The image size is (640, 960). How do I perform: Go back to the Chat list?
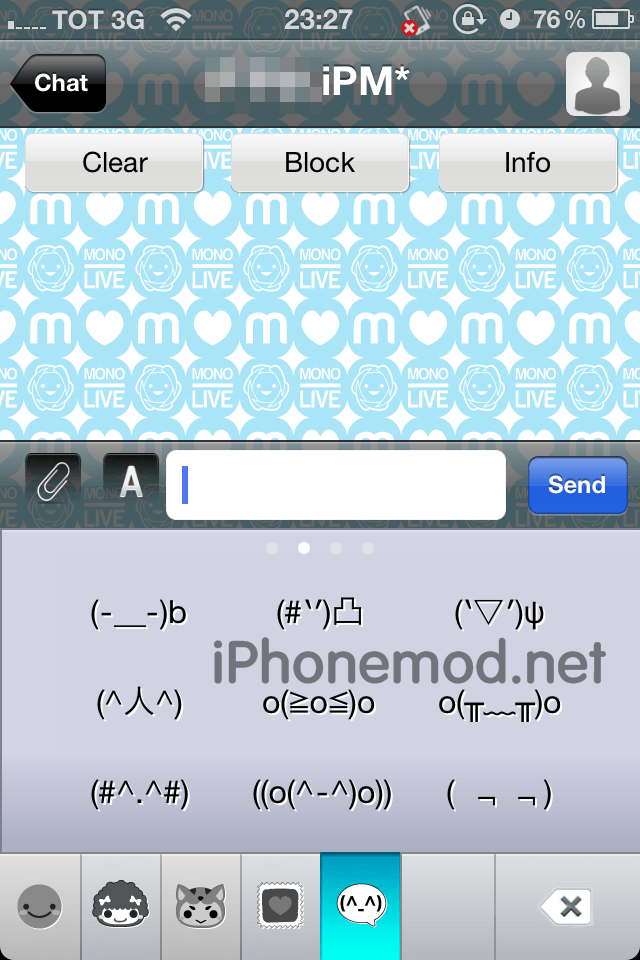[58, 84]
